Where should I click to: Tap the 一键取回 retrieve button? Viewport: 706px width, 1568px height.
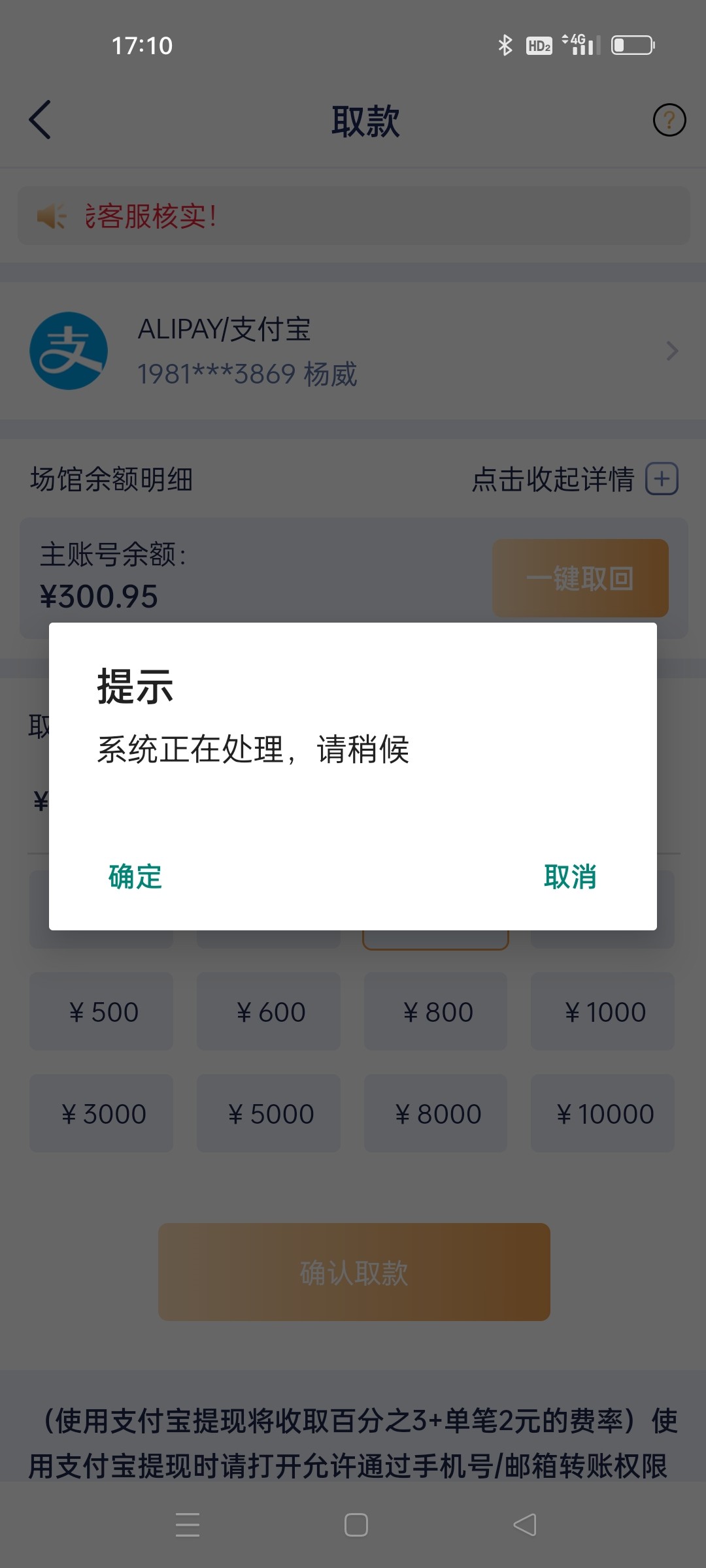579,578
